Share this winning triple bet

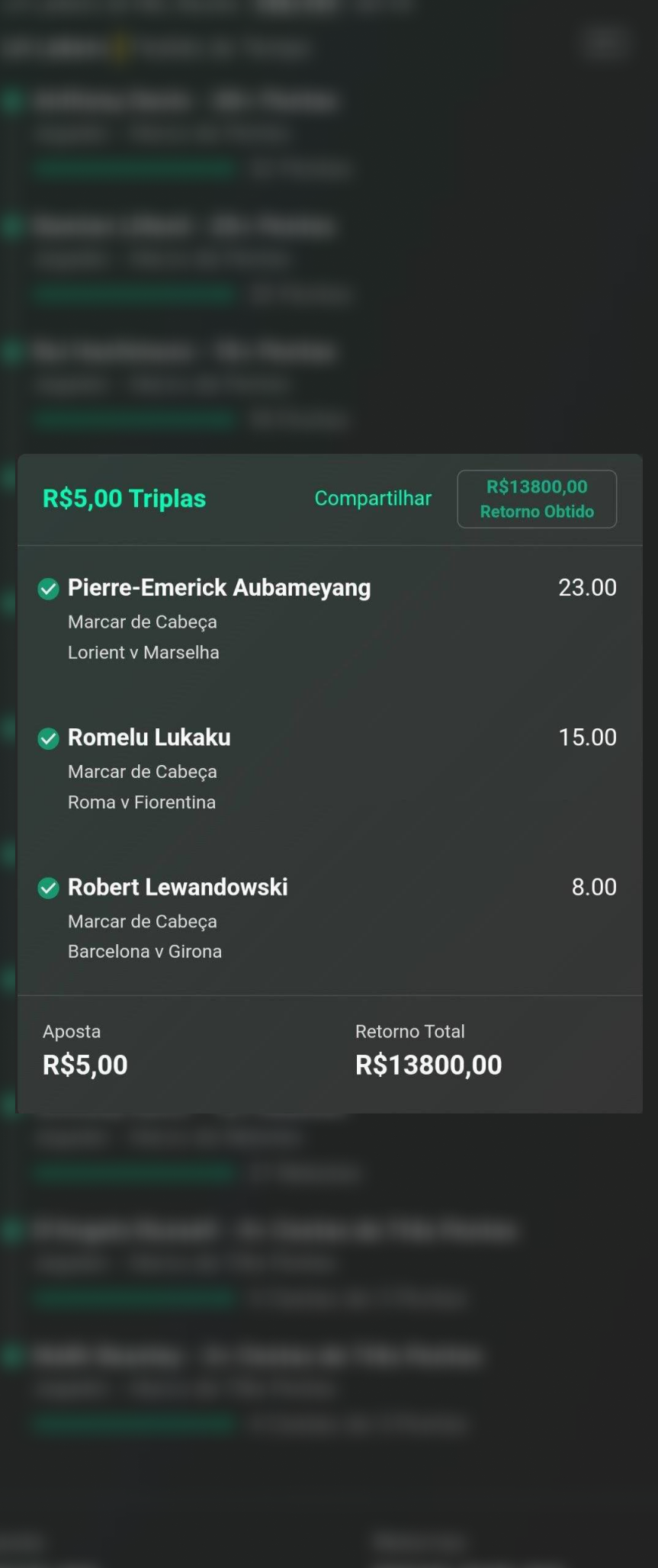pyautogui.click(x=373, y=498)
